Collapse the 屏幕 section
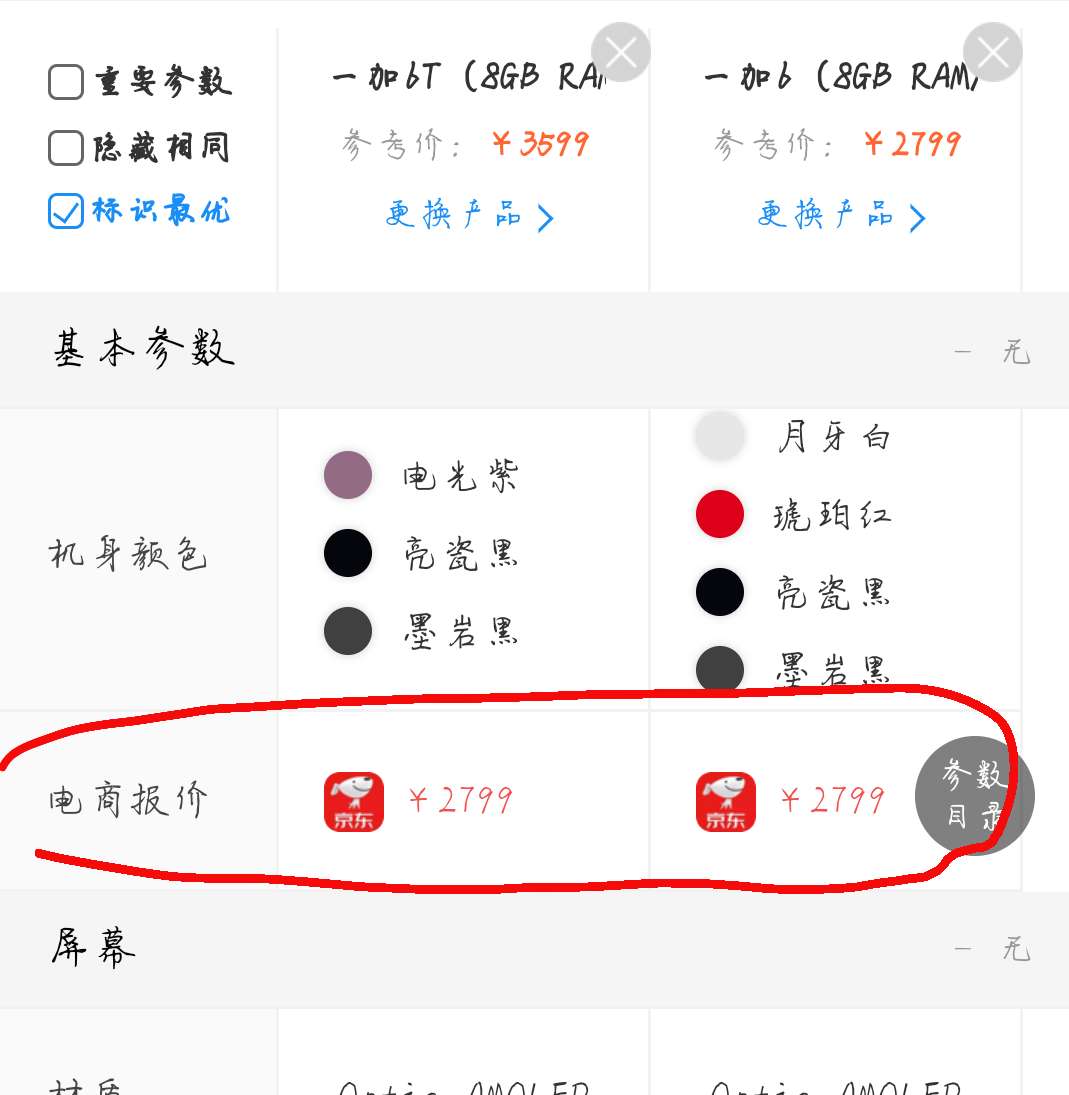The width and height of the screenshot is (1069, 1095). (x=992, y=949)
